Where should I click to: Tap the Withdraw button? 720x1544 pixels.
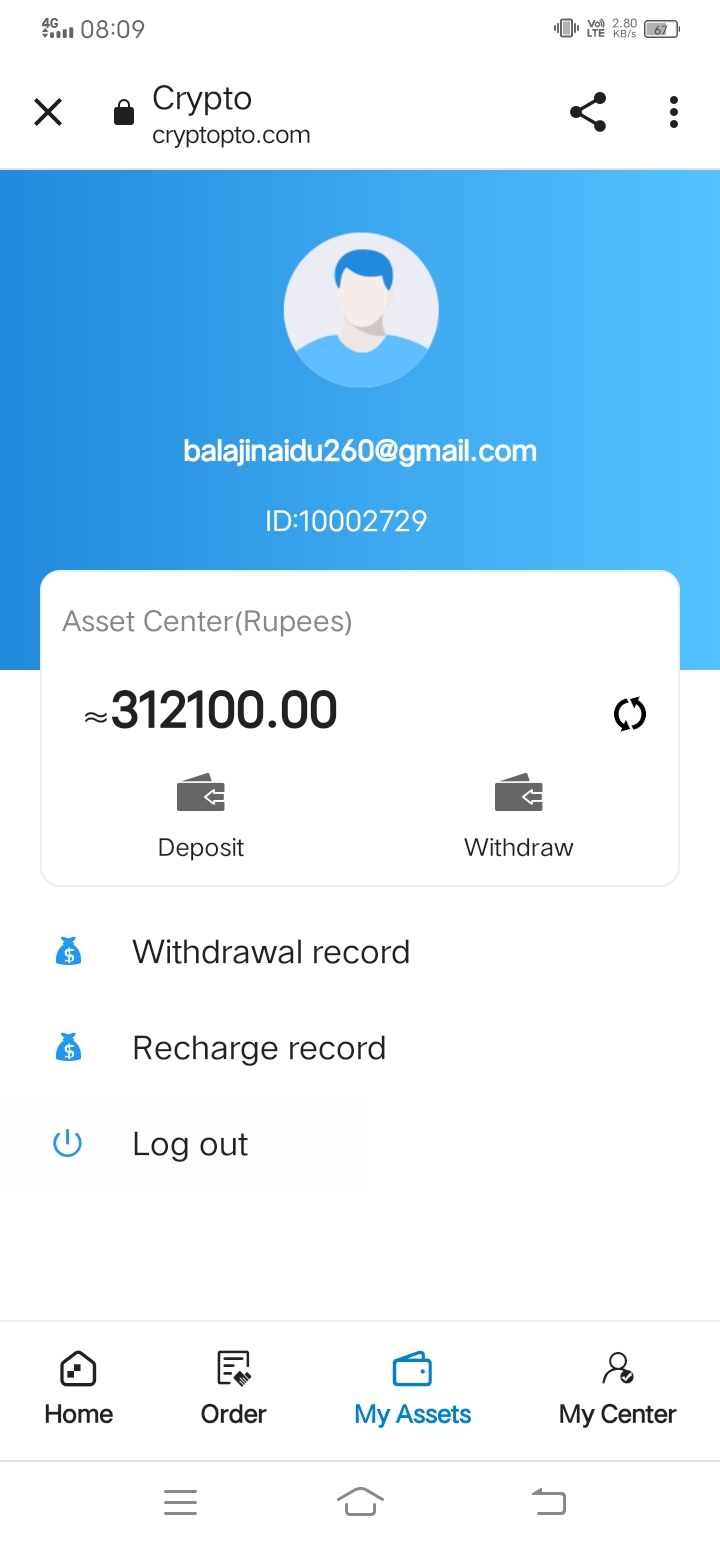(518, 817)
